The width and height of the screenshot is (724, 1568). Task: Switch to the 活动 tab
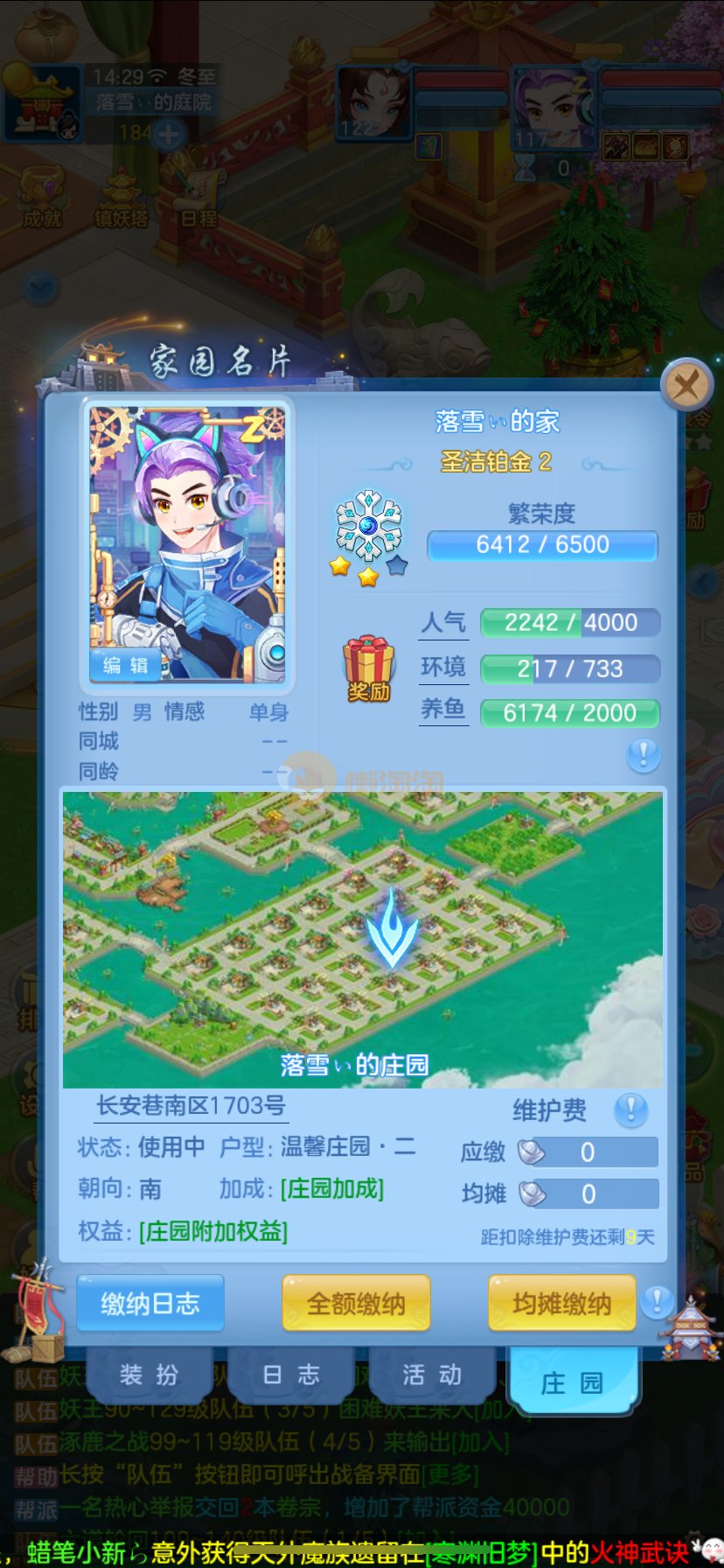point(432,1375)
